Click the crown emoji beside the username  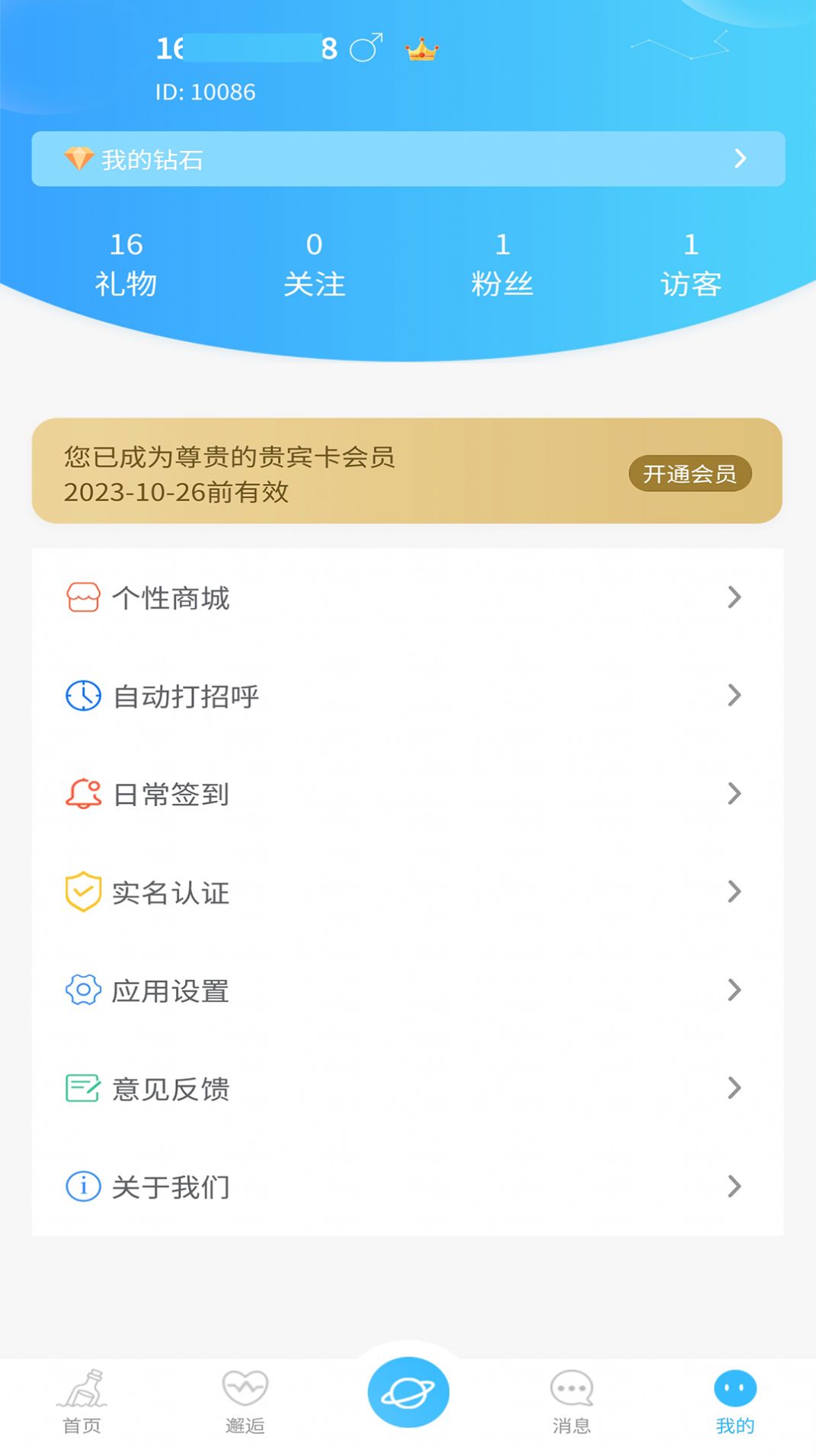point(420,50)
